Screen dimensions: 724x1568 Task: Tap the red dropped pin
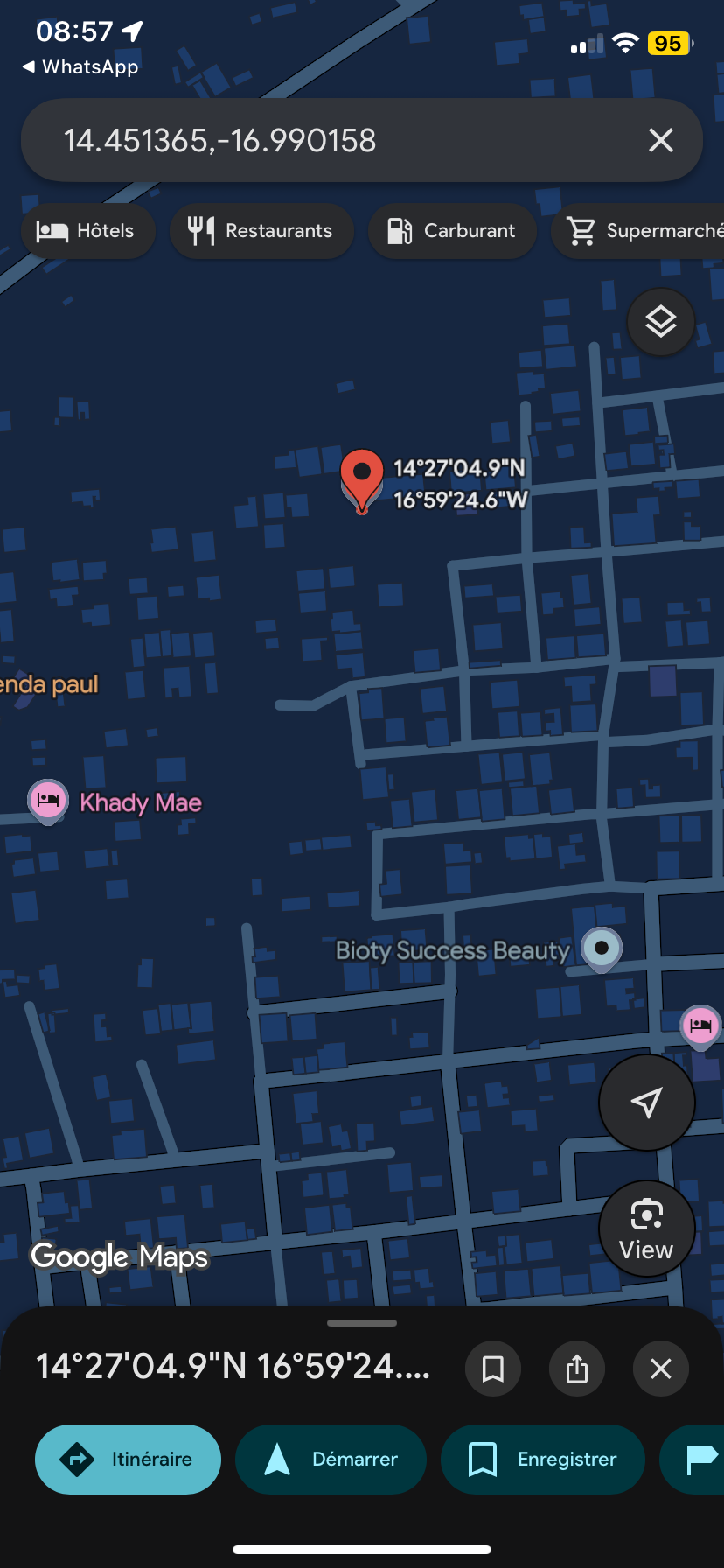(361, 477)
